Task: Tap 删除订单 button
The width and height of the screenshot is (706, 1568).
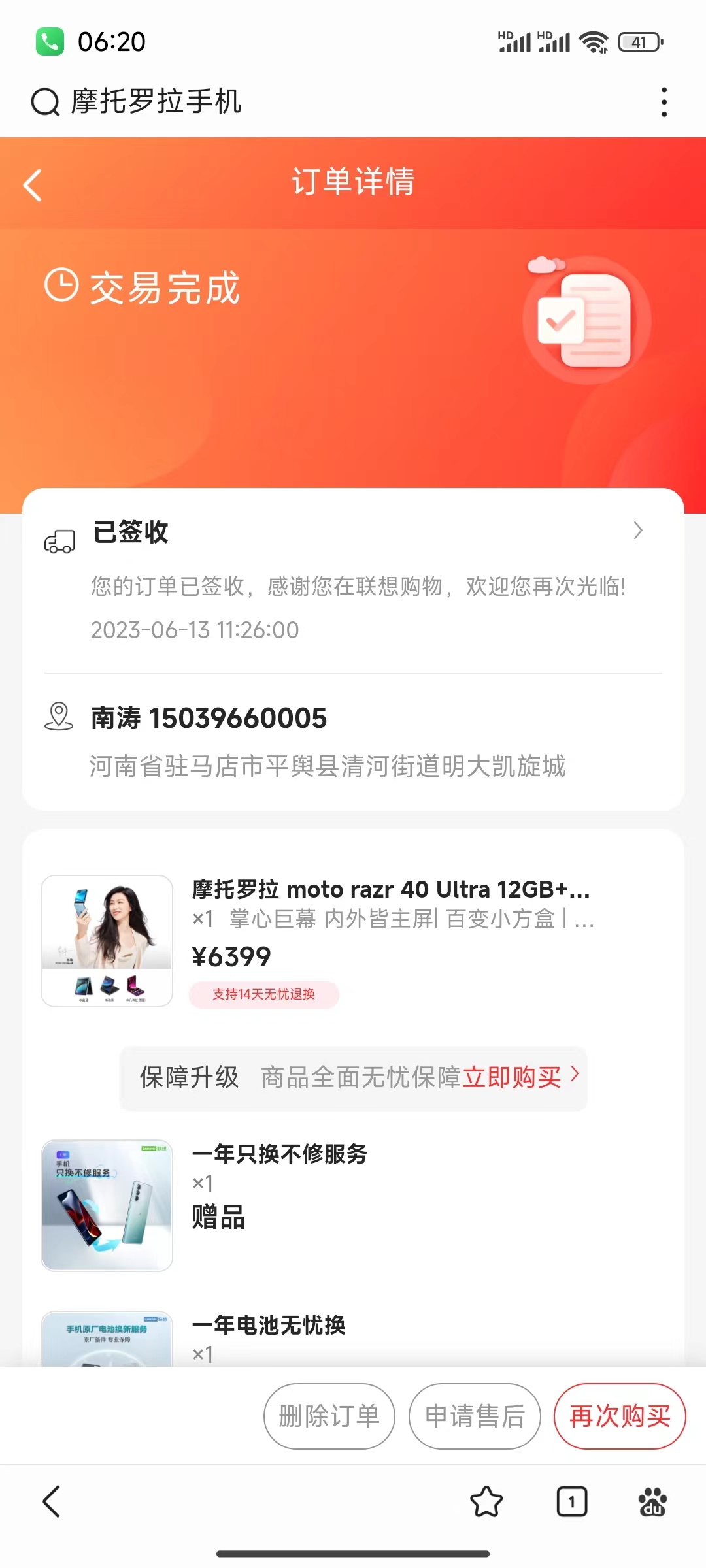Action: 329,1416
